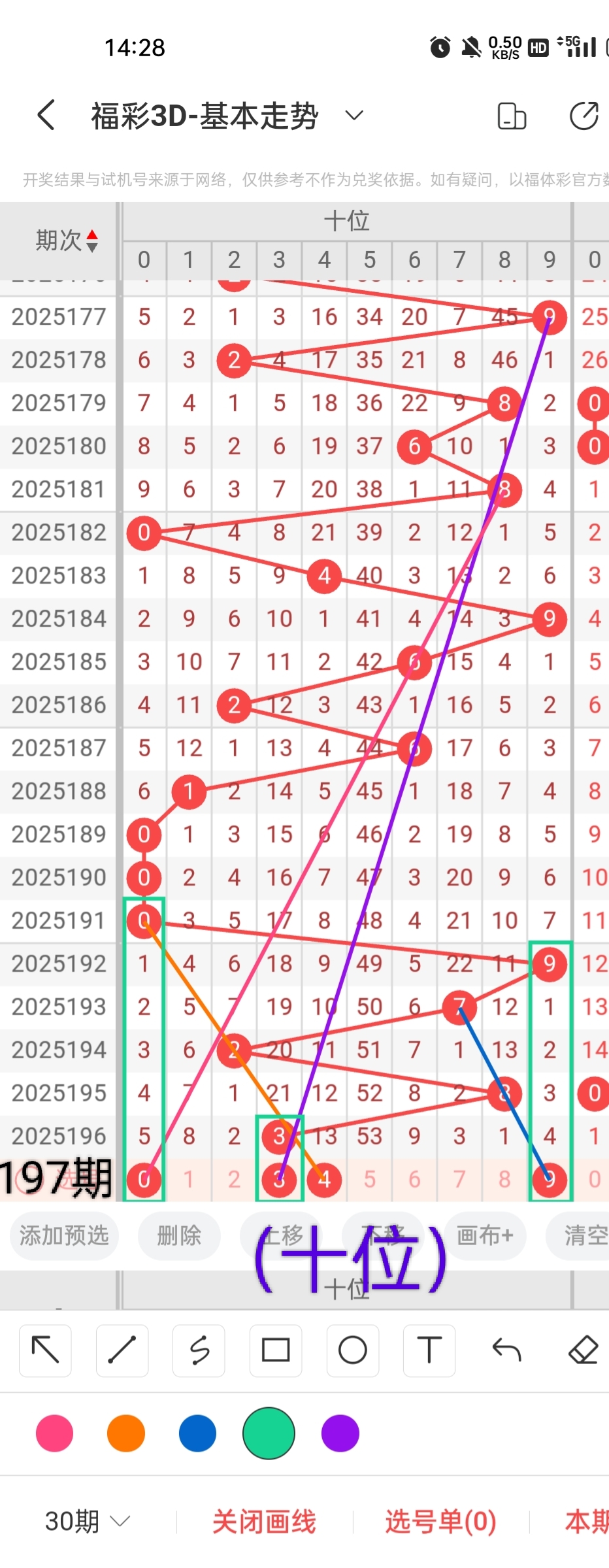Share the trend chart
609x1568 pixels.
coord(584,116)
